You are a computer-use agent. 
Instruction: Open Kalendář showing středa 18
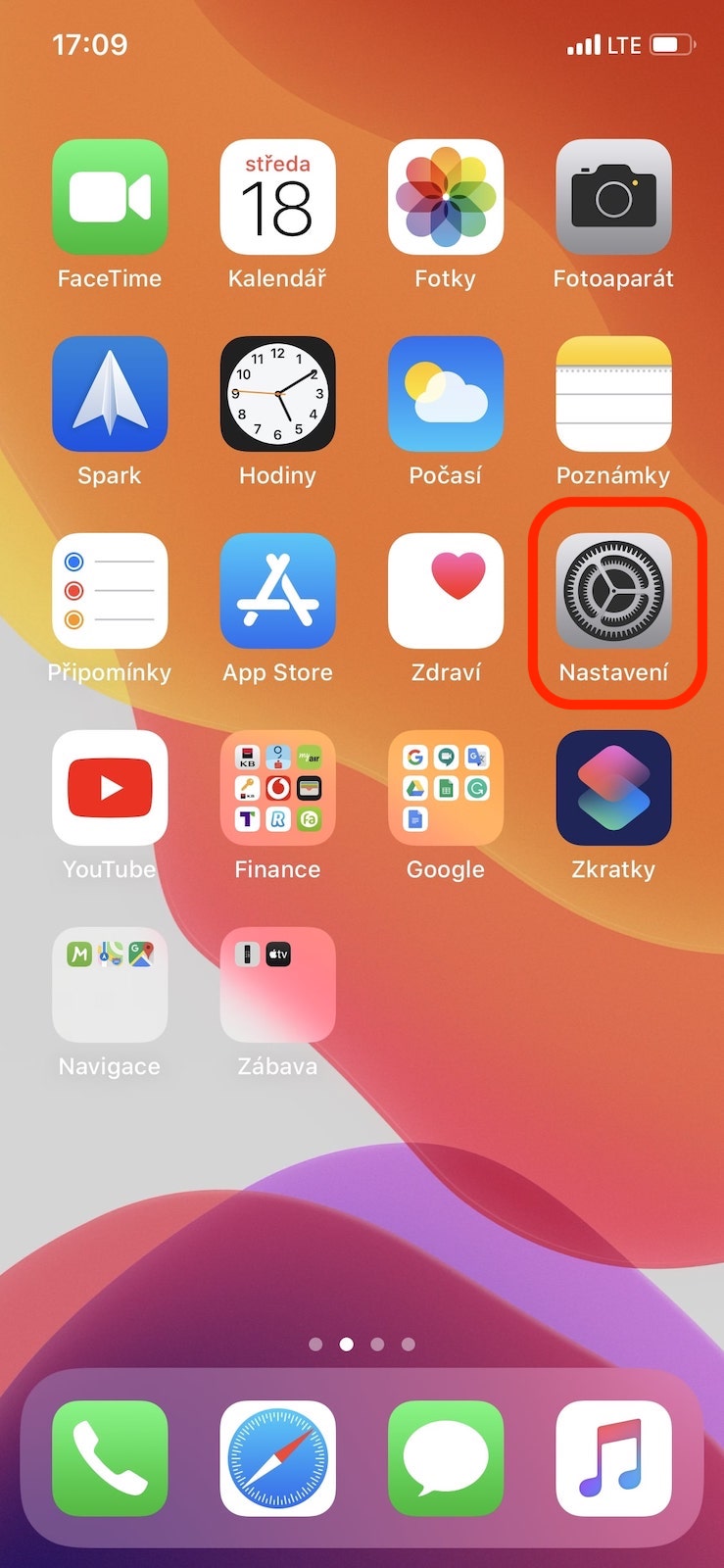[x=277, y=197]
